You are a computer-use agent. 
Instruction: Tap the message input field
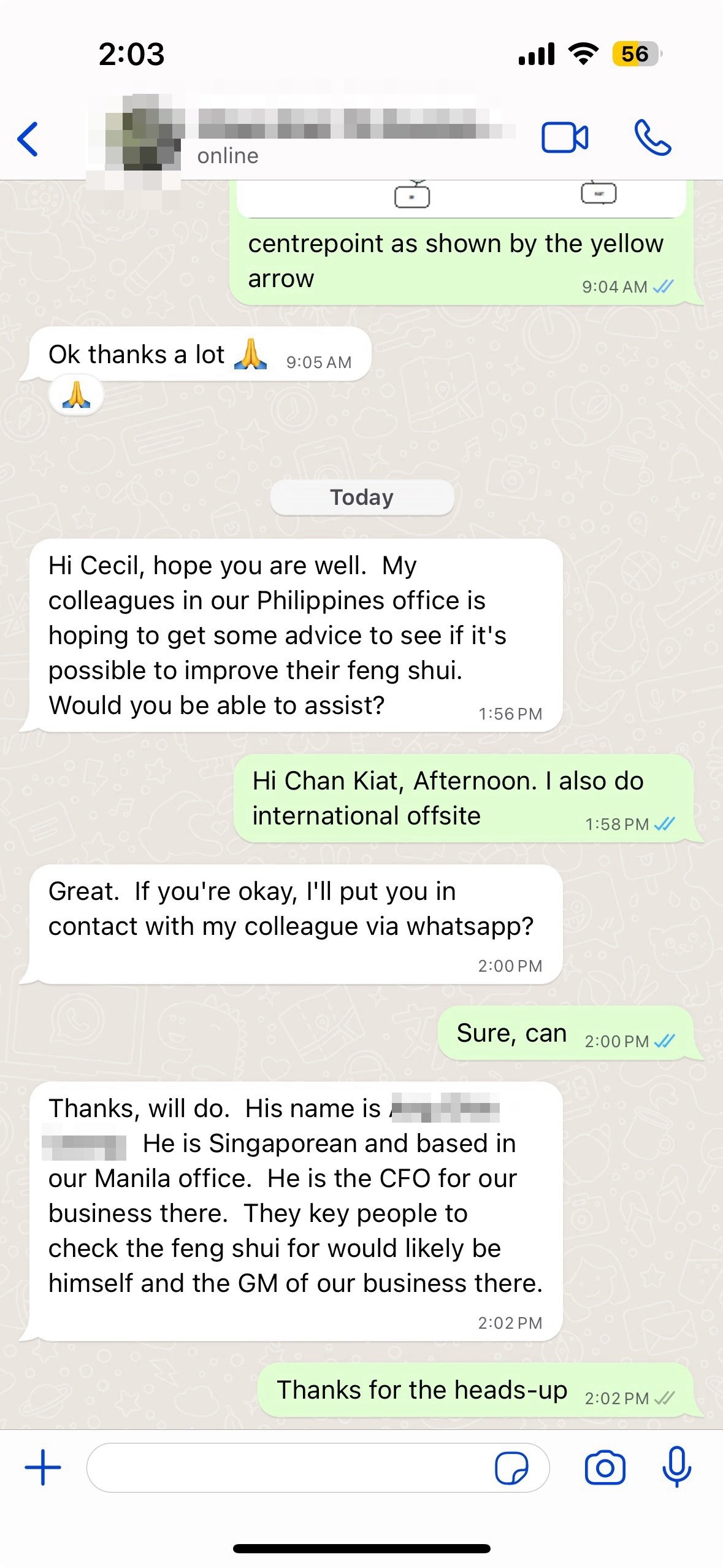[288, 1467]
